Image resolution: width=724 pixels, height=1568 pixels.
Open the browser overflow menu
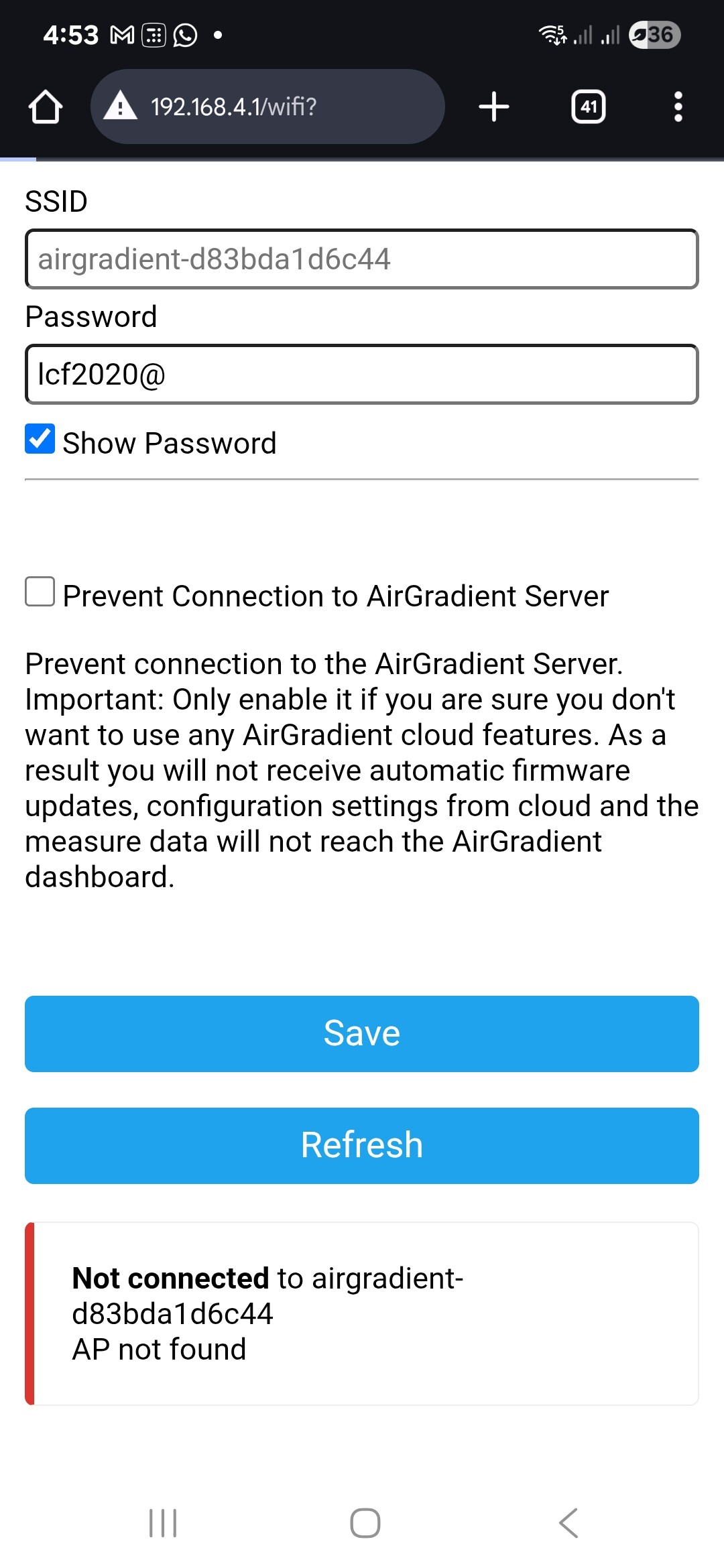point(678,107)
